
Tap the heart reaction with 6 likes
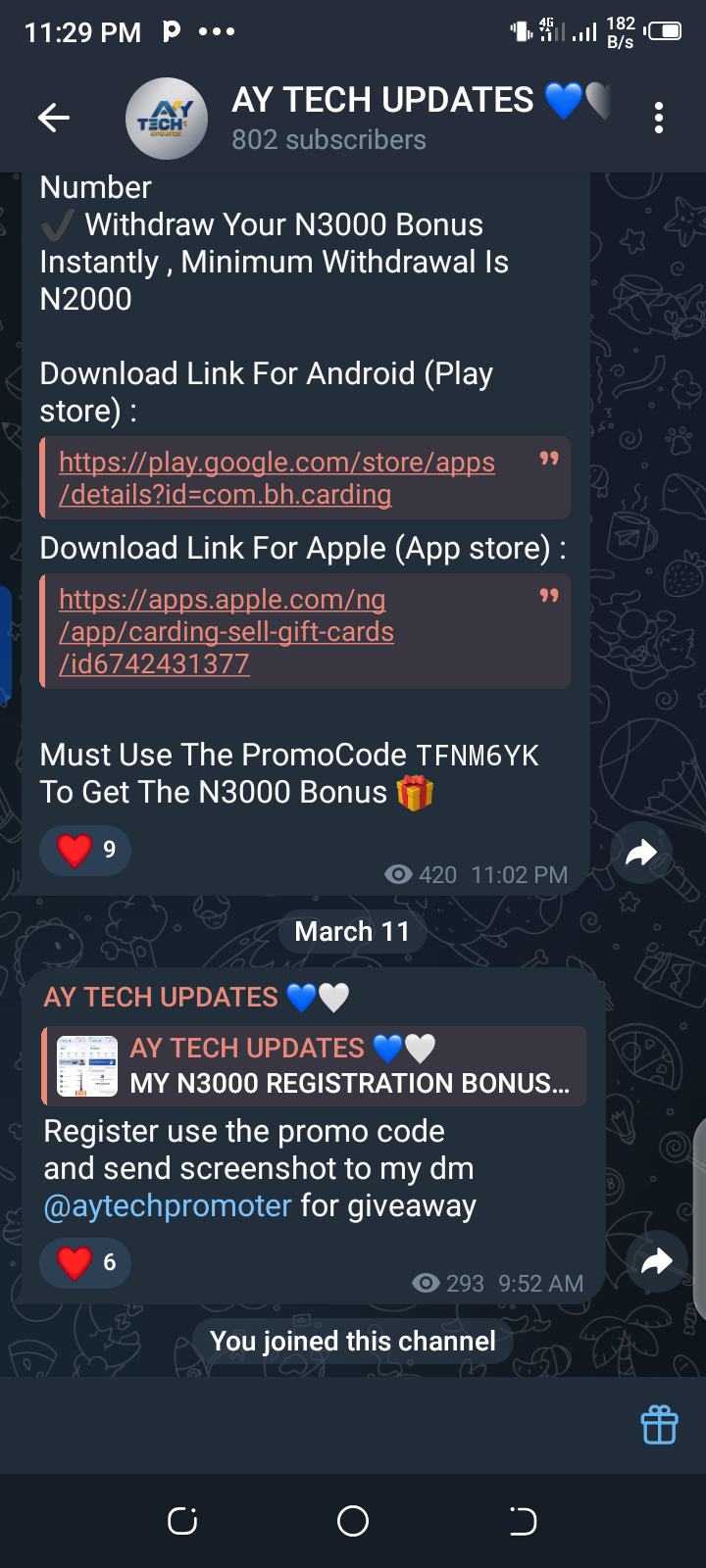[x=86, y=1262]
